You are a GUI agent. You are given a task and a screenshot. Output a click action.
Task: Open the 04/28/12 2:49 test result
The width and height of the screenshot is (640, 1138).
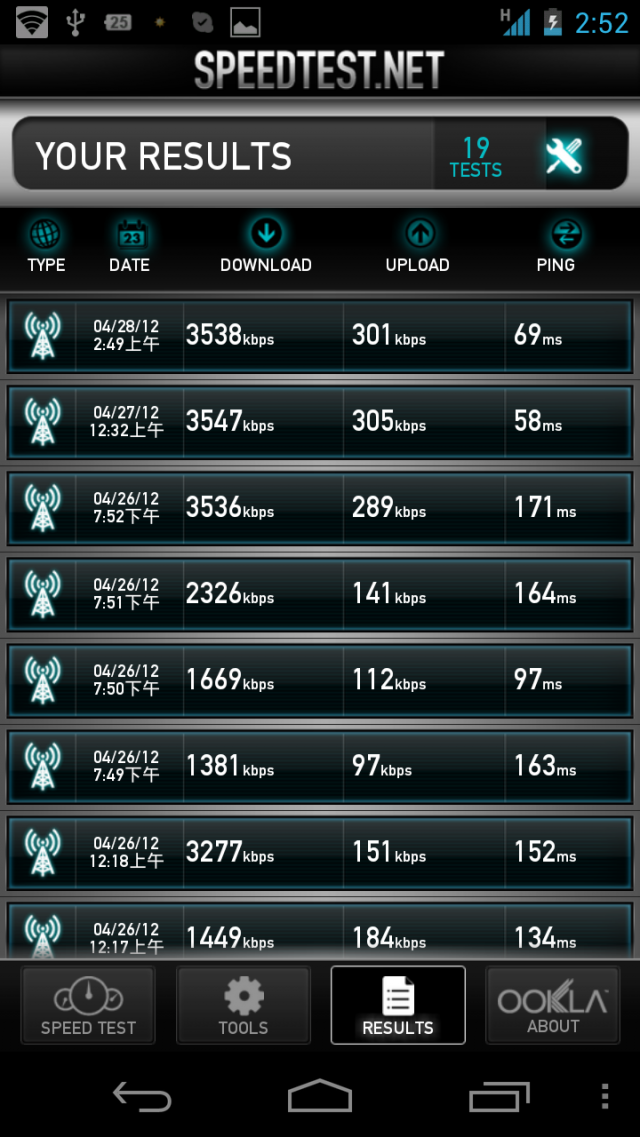coord(320,336)
